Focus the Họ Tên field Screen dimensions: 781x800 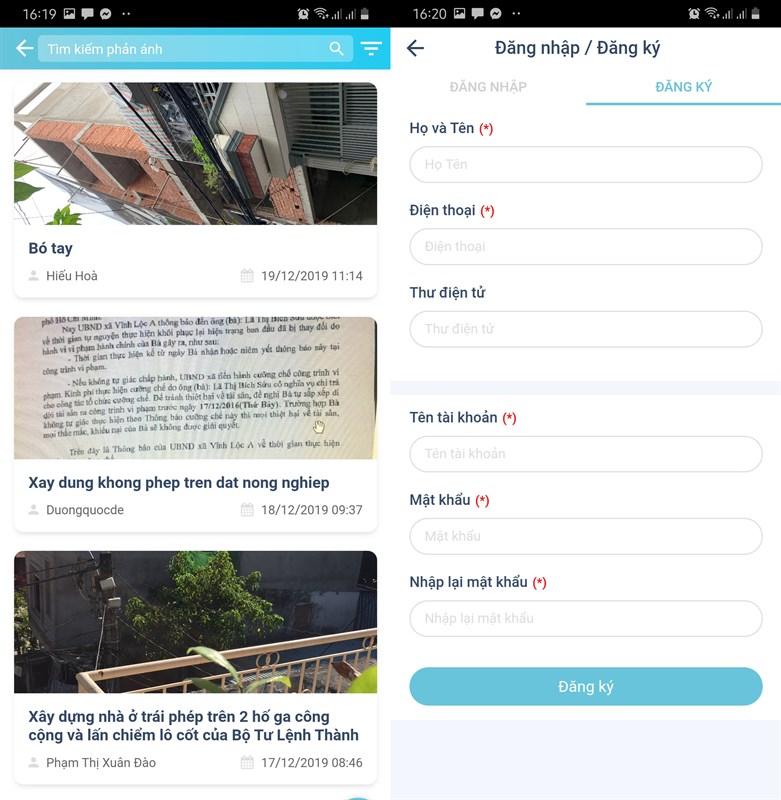click(585, 164)
